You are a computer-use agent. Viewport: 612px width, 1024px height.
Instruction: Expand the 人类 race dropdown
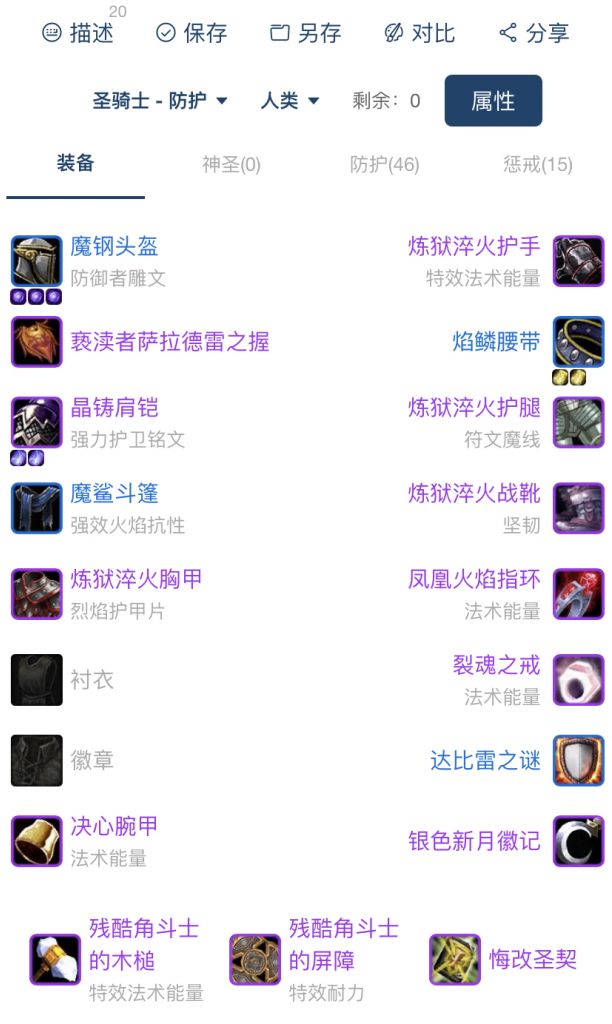tap(290, 101)
